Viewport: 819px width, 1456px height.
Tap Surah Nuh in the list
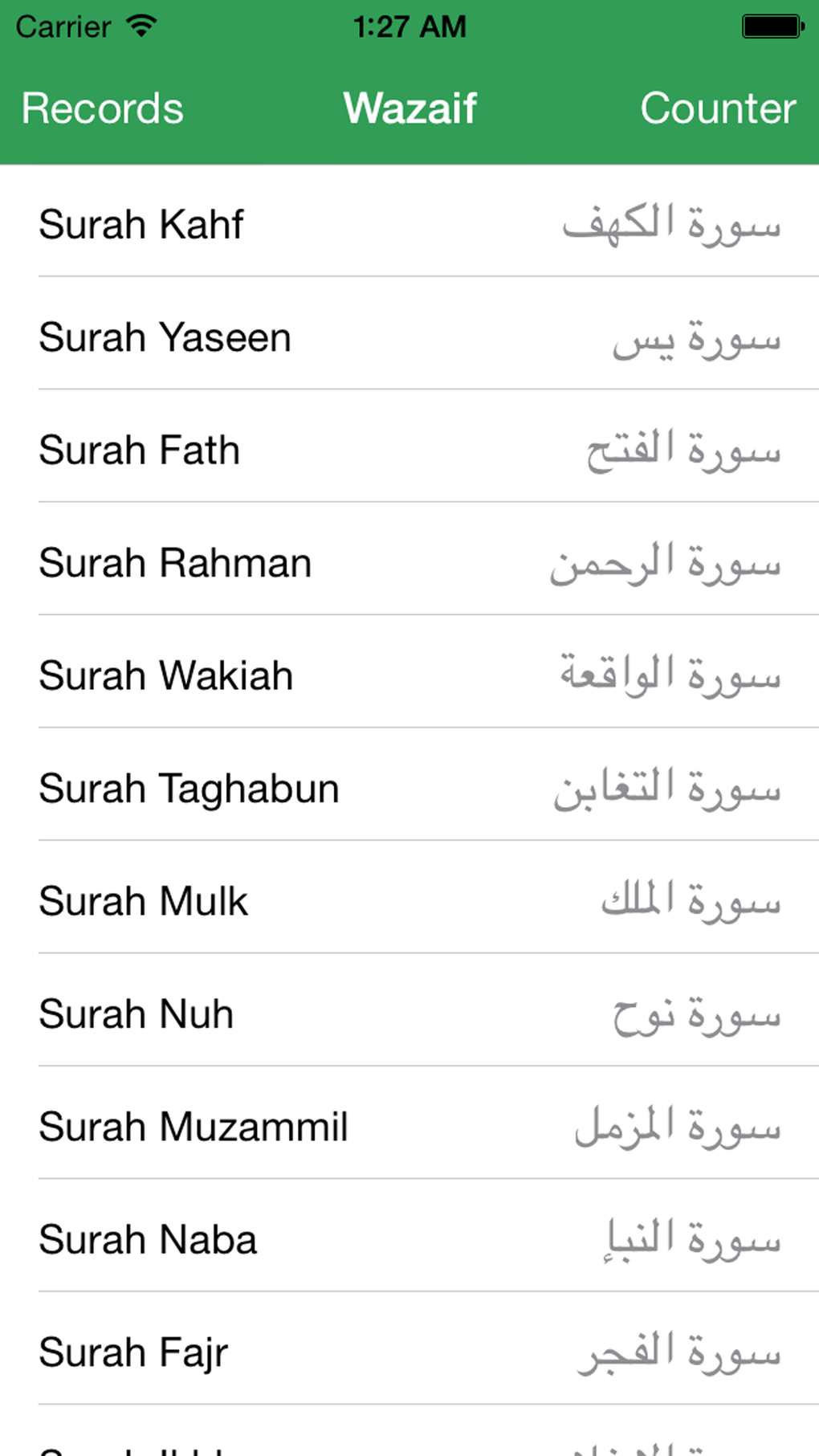point(135,1014)
